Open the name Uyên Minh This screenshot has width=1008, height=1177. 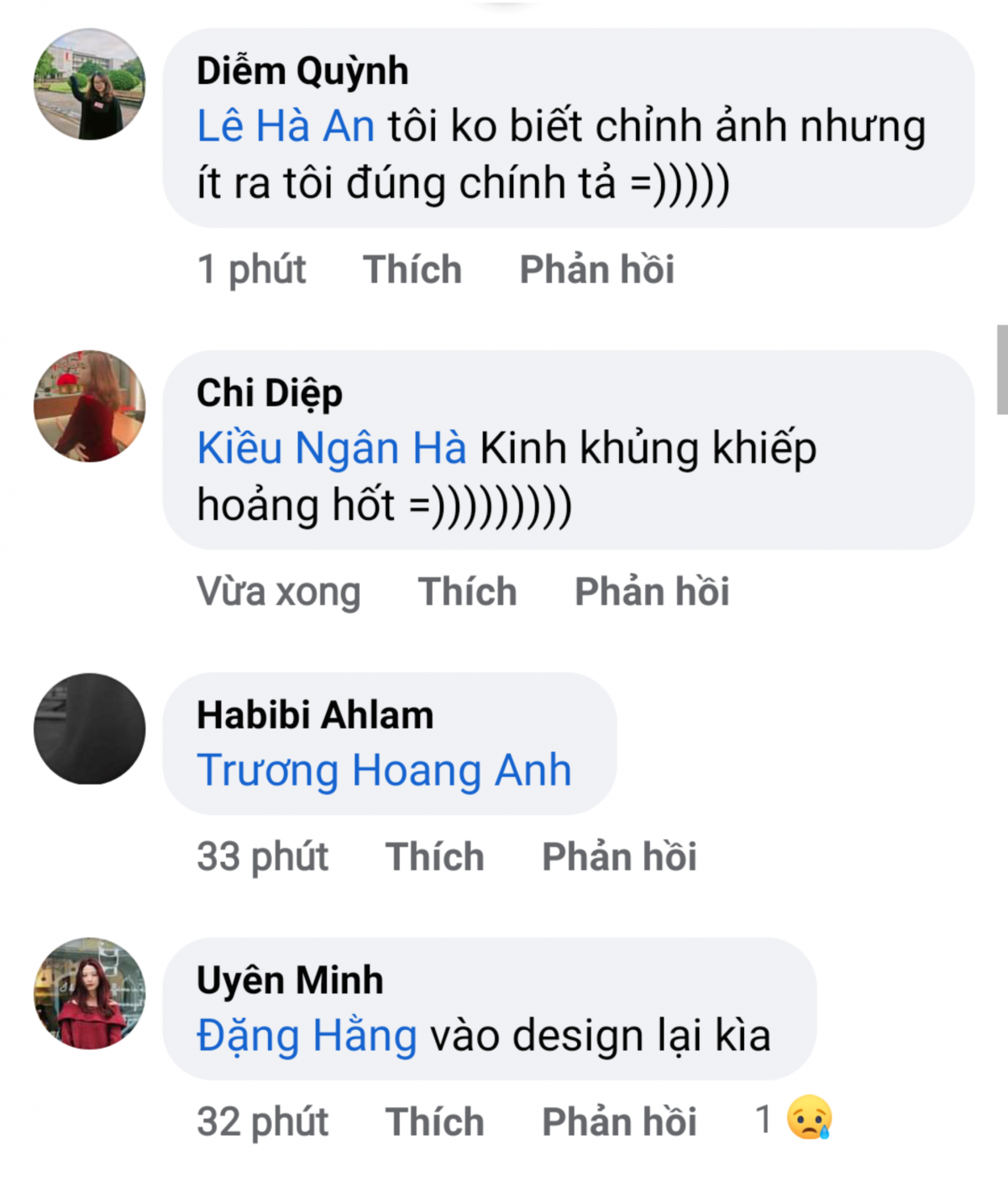(x=290, y=980)
